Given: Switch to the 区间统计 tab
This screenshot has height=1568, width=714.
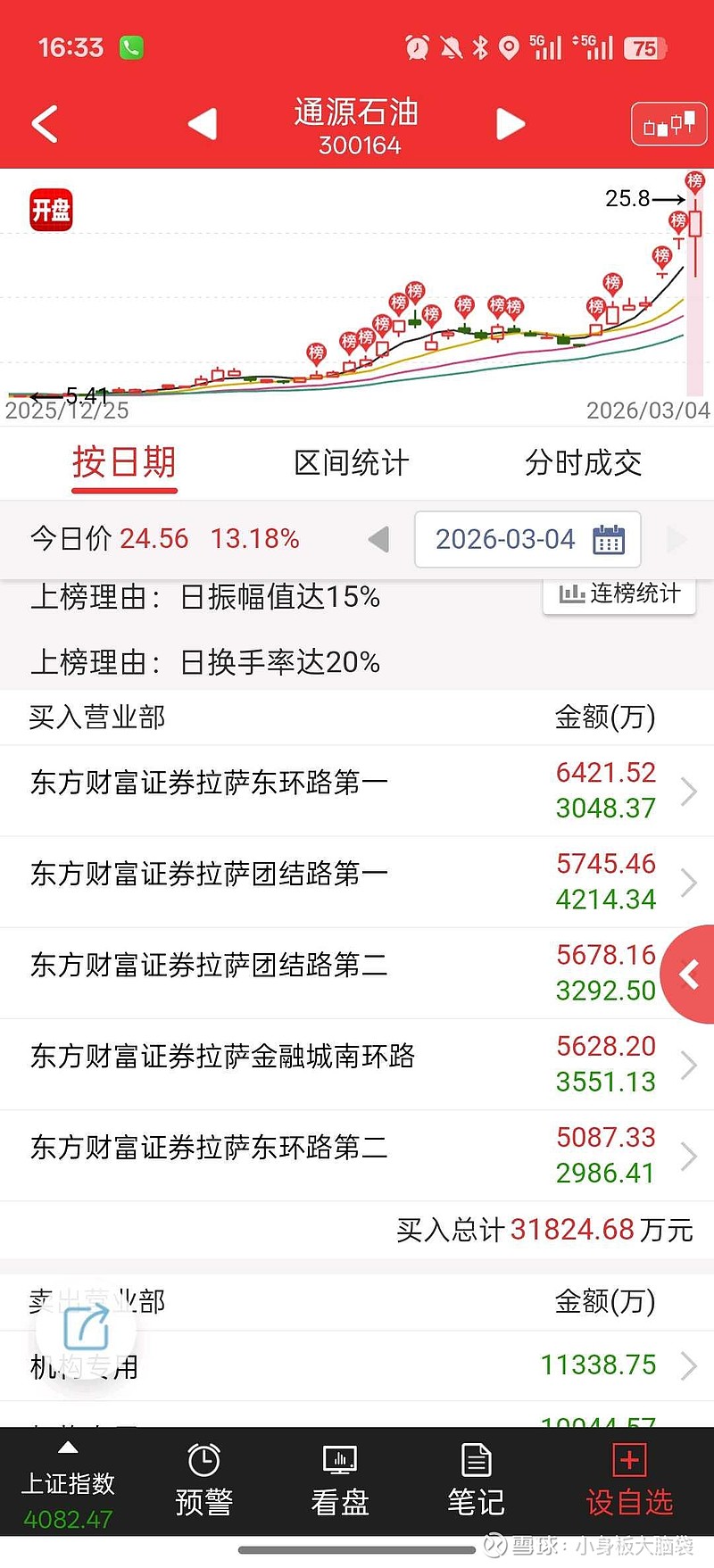Looking at the screenshot, I should point(351,463).
